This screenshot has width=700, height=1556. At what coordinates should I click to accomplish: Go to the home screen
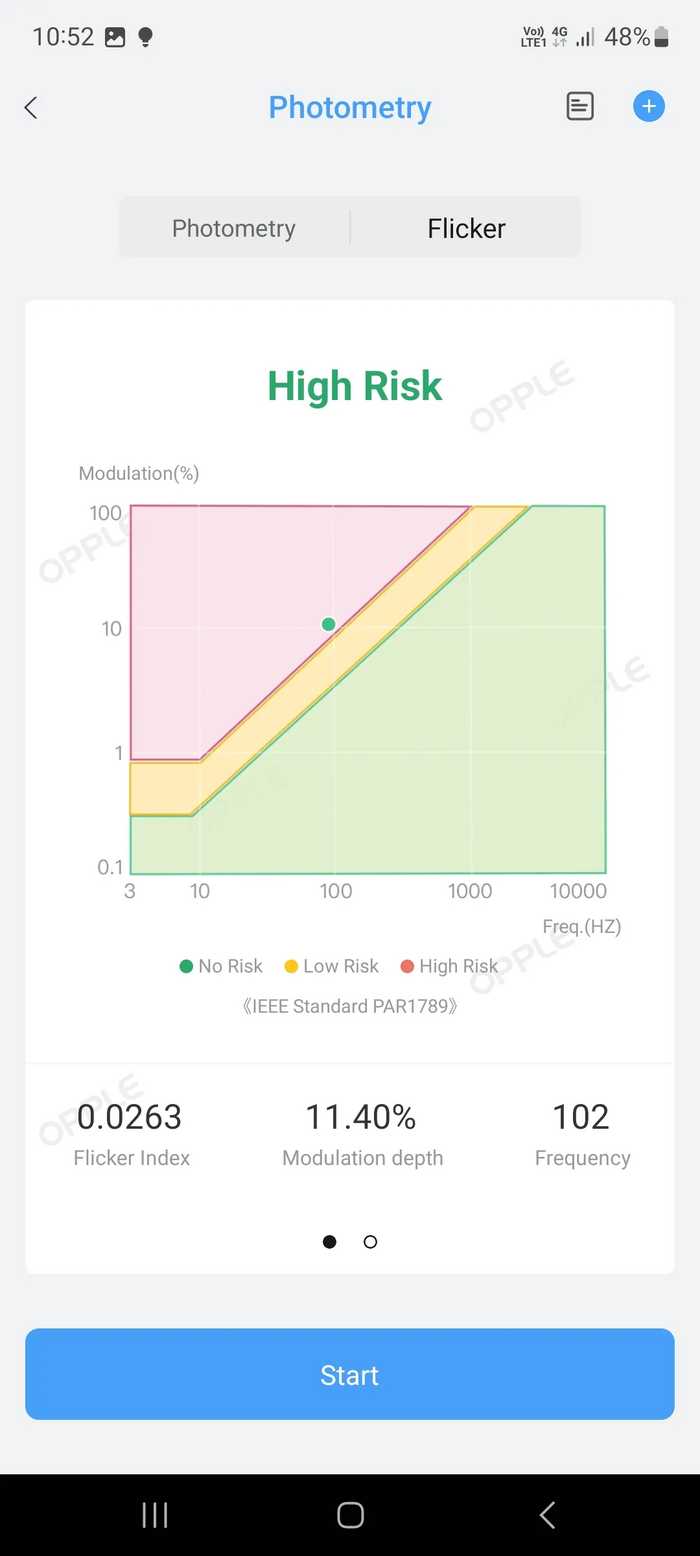click(350, 1515)
